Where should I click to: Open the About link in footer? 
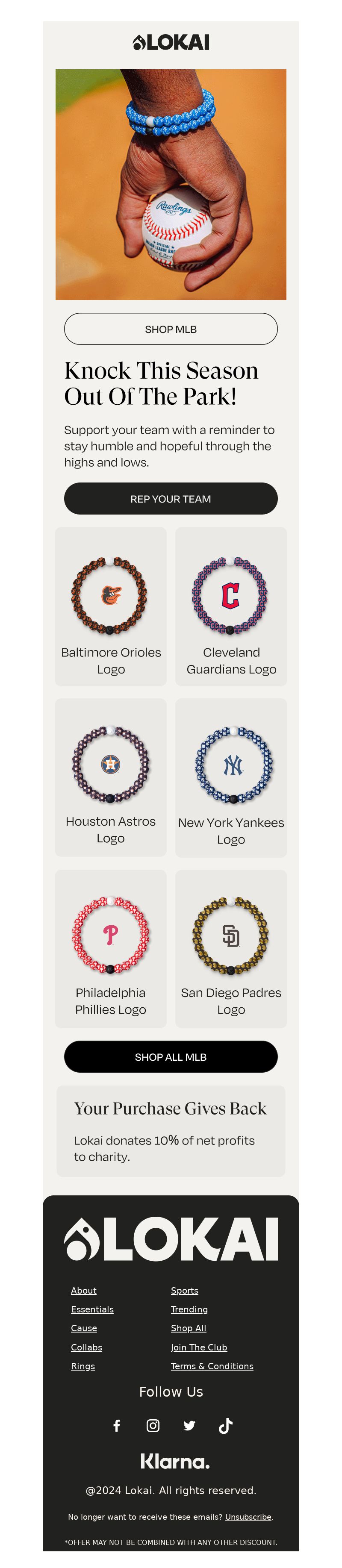[x=83, y=1291]
